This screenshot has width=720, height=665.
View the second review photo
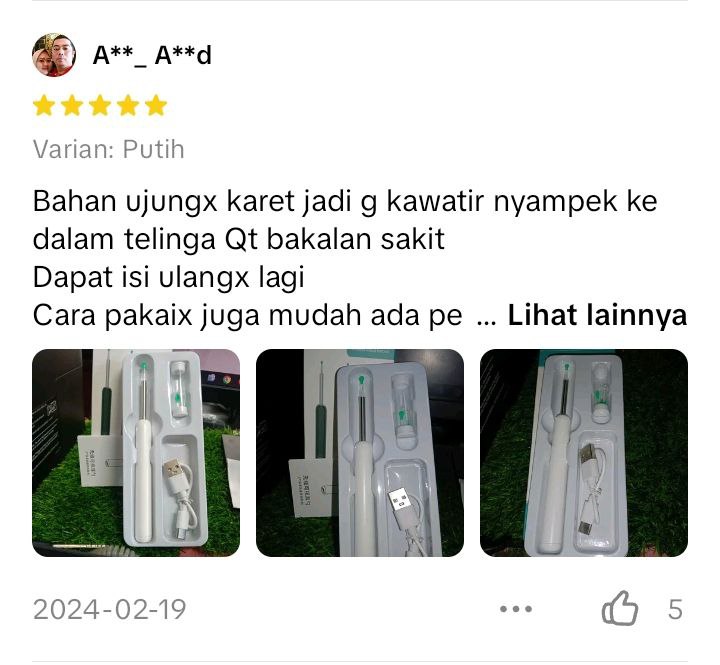point(360,453)
